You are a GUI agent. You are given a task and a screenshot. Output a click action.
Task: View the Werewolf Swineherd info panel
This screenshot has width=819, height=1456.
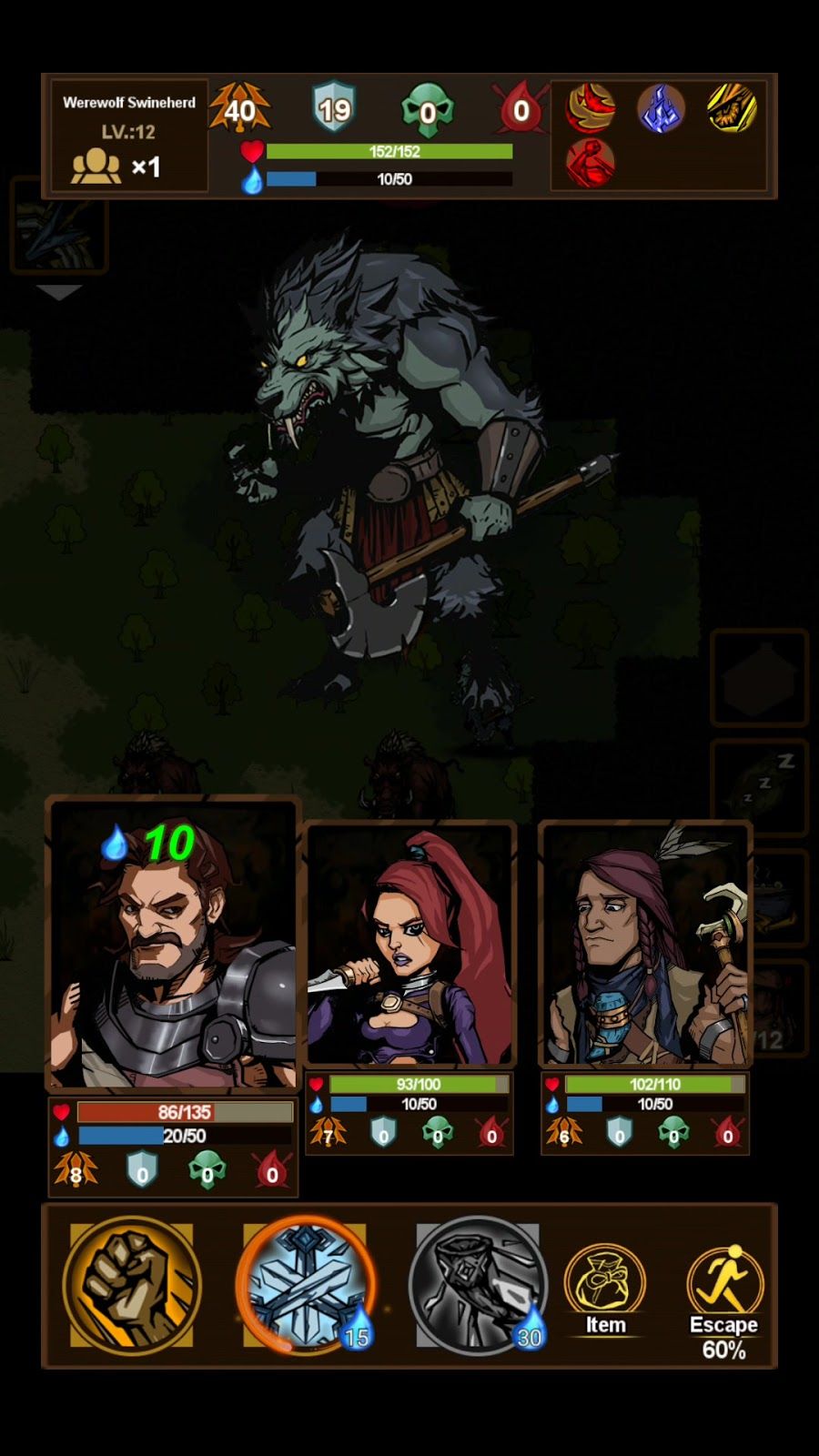[x=128, y=136]
